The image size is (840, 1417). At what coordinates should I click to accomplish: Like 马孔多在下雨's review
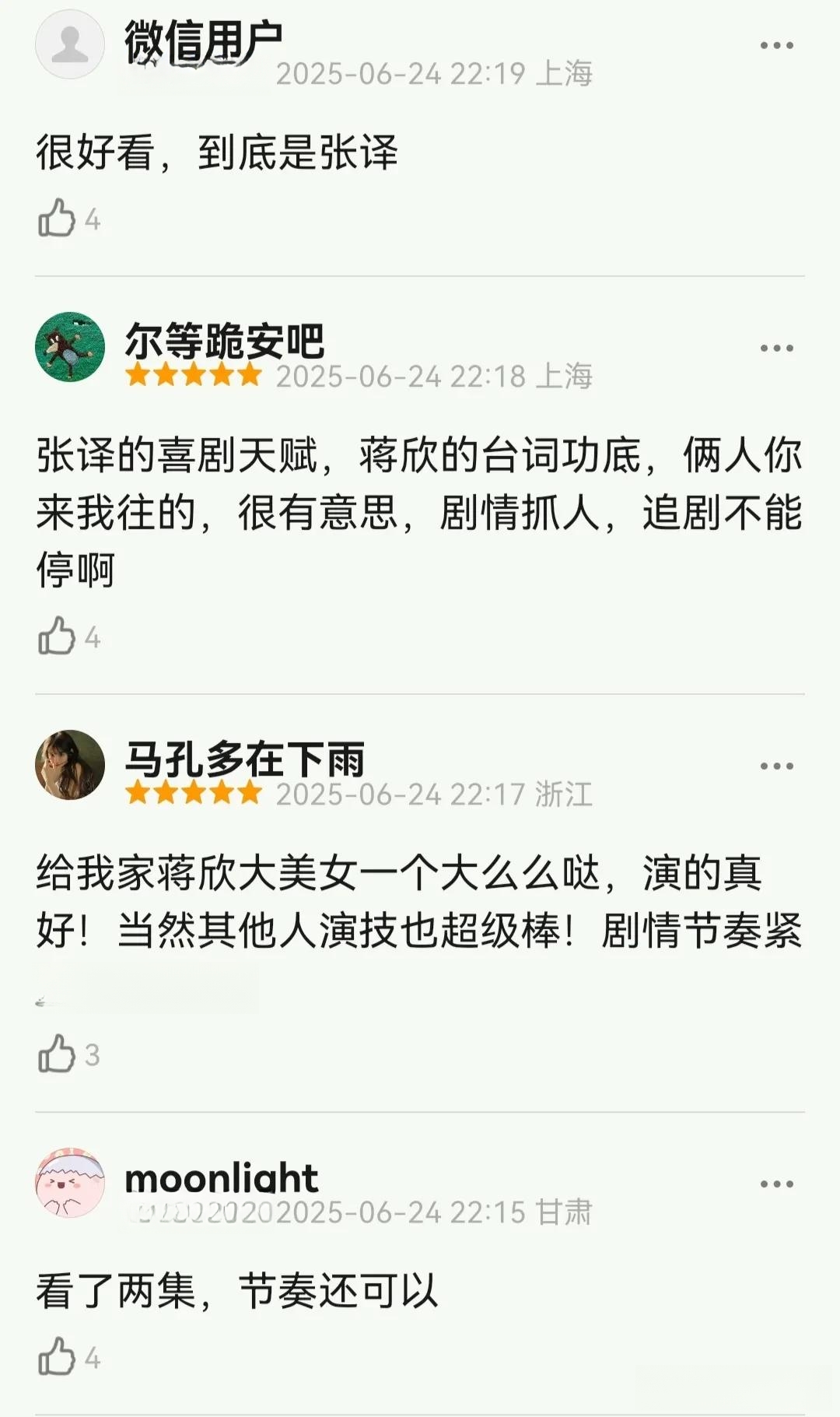(57, 1054)
